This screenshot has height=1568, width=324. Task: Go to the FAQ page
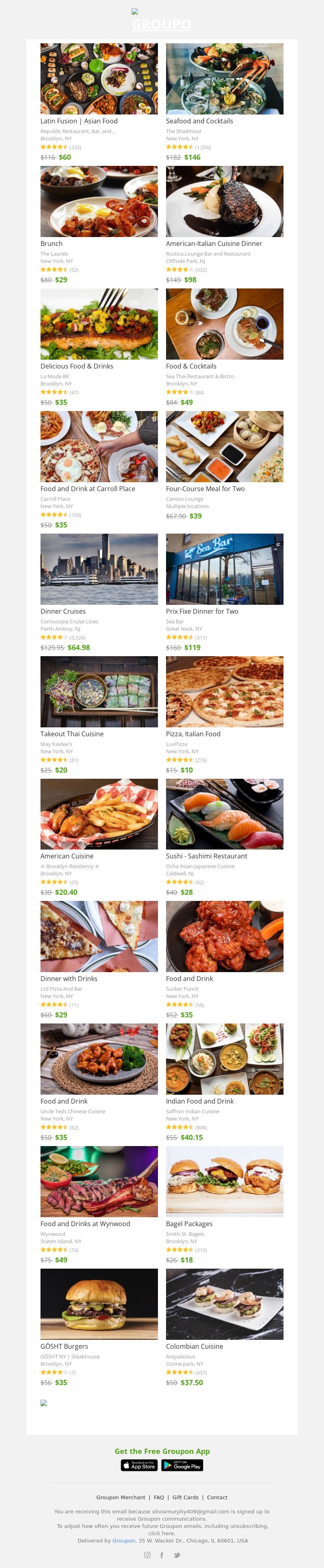(x=159, y=1497)
